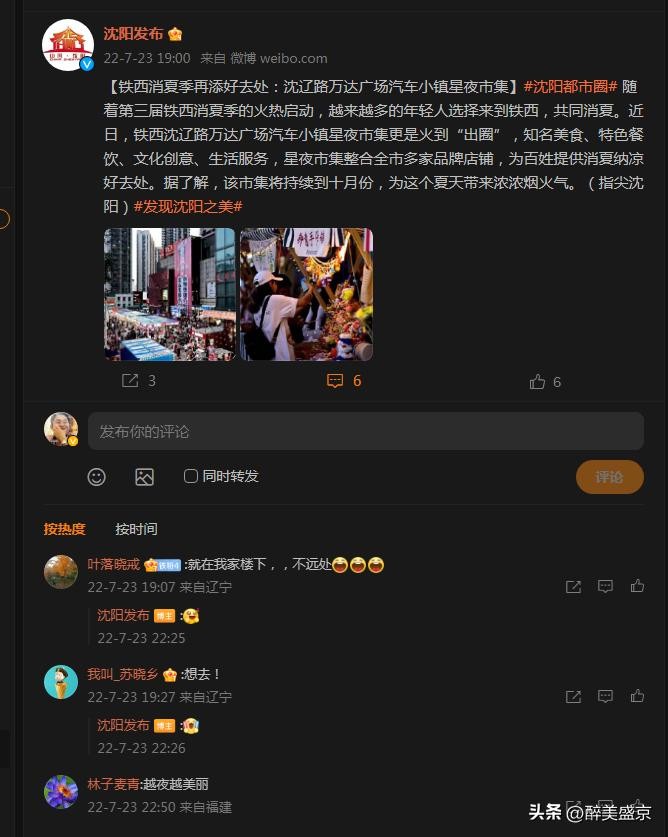The height and width of the screenshot is (837, 668).
Task: Submit comment with 评论 button
Action: click(609, 477)
